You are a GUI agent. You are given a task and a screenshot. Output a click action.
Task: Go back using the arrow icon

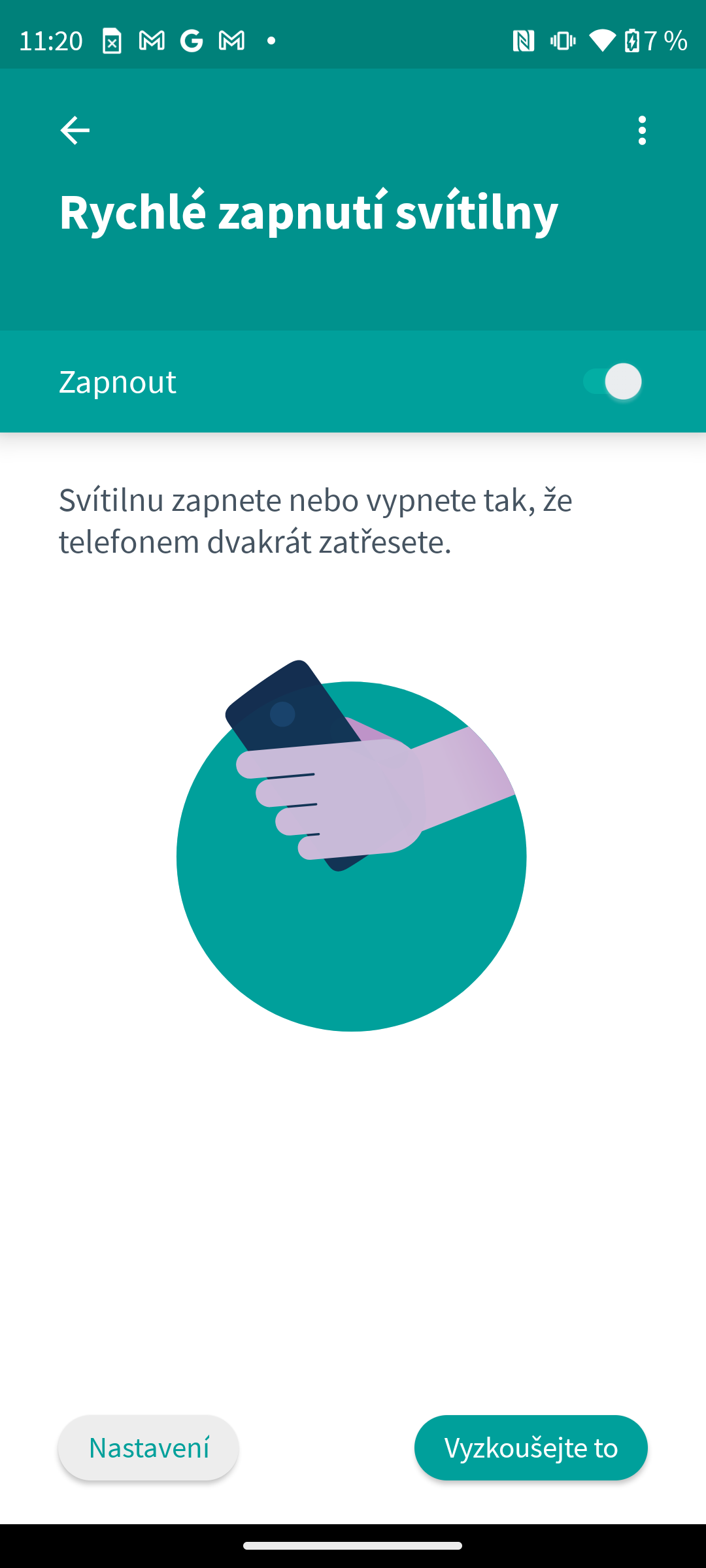point(75,131)
